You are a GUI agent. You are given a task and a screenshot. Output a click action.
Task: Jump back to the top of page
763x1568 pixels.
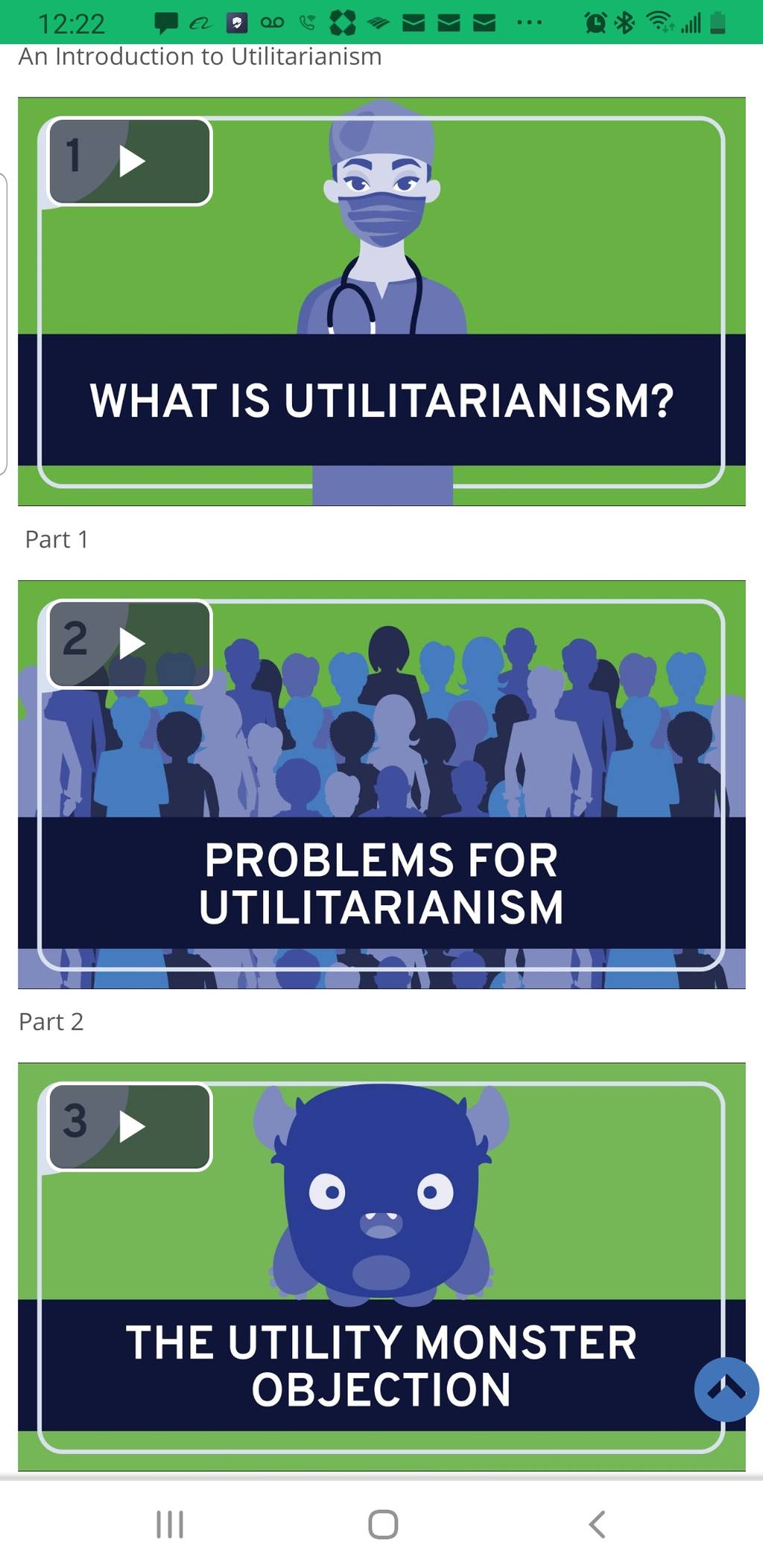[726, 1388]
